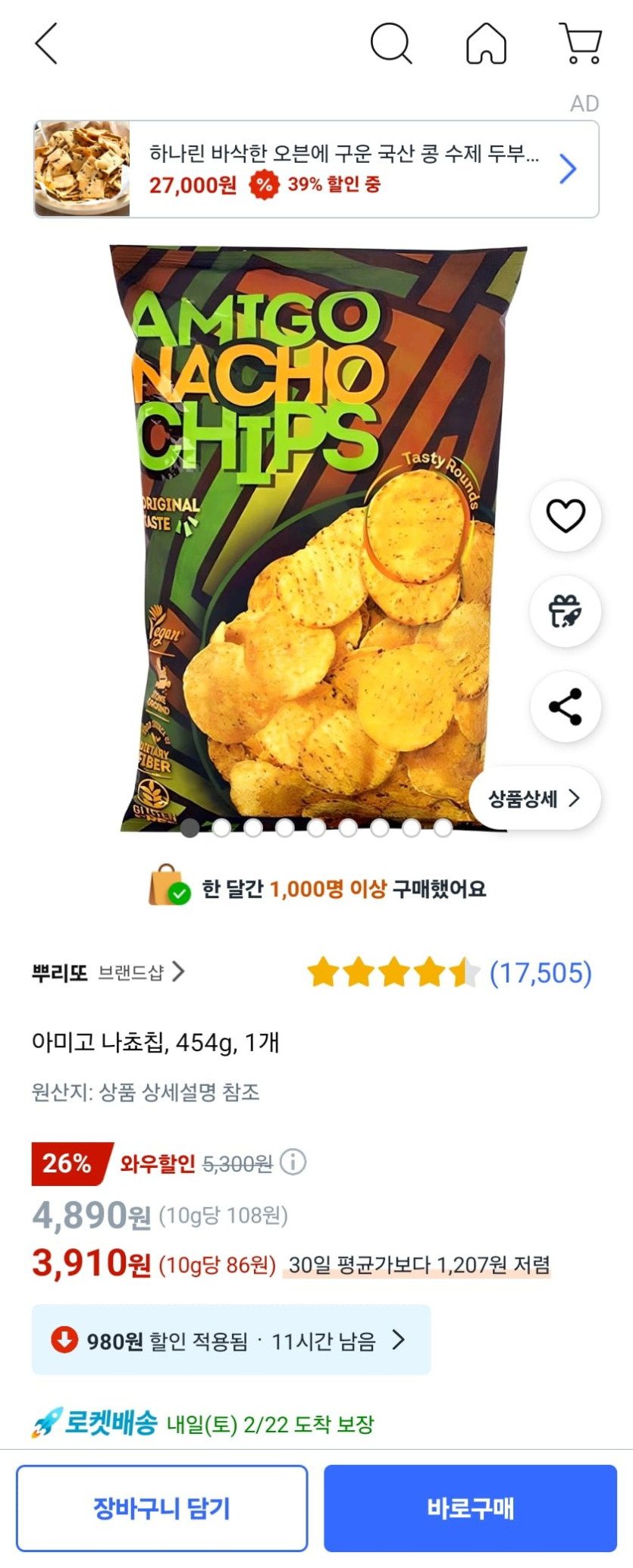This screenshot has height=1568, width=633.
Task: Tap the back arrow to return
Action: (47, 44)
